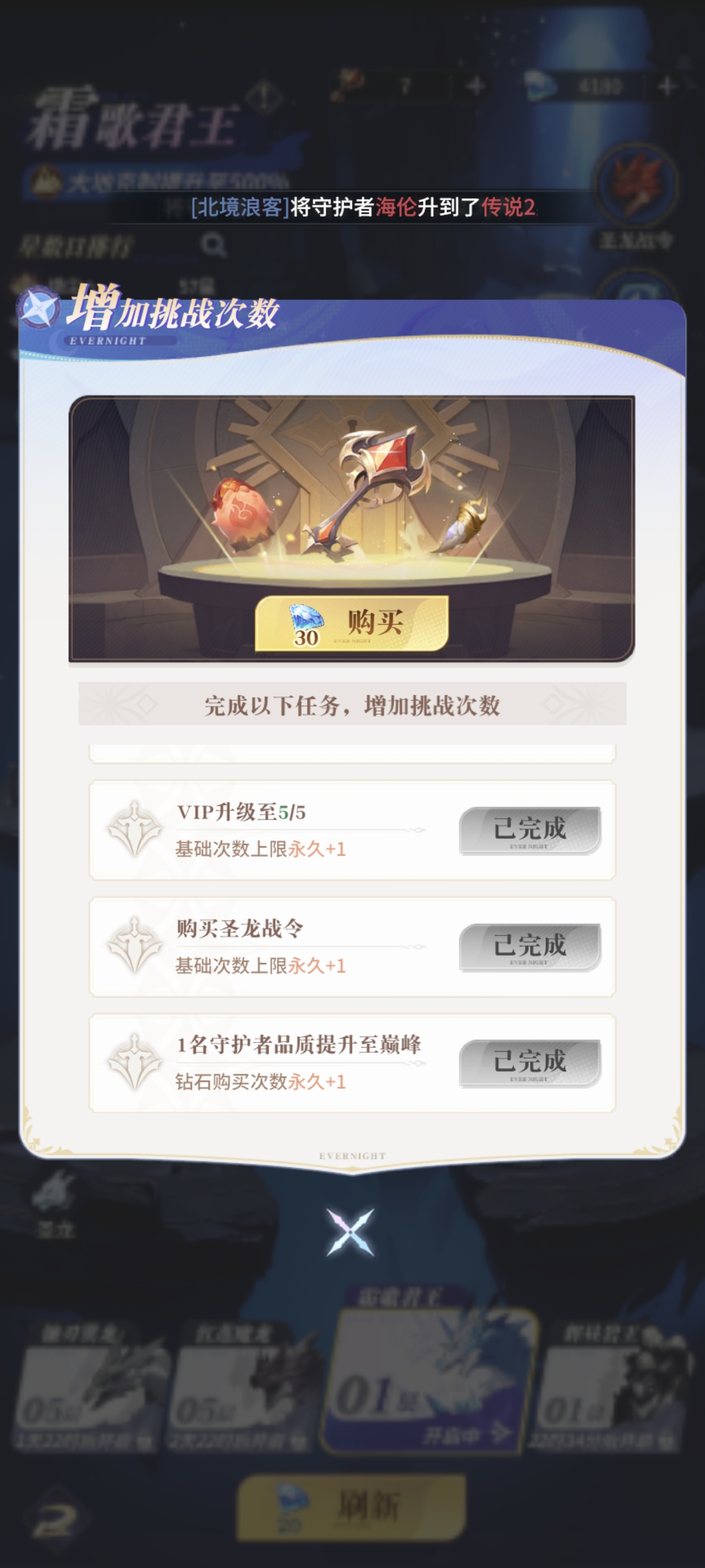Image resolution: width=705 pixels, height=1568 pixels.
Task: Close the 增加挑战次数 dialog
Action: pyautogui.click(x=350, y=1233)
